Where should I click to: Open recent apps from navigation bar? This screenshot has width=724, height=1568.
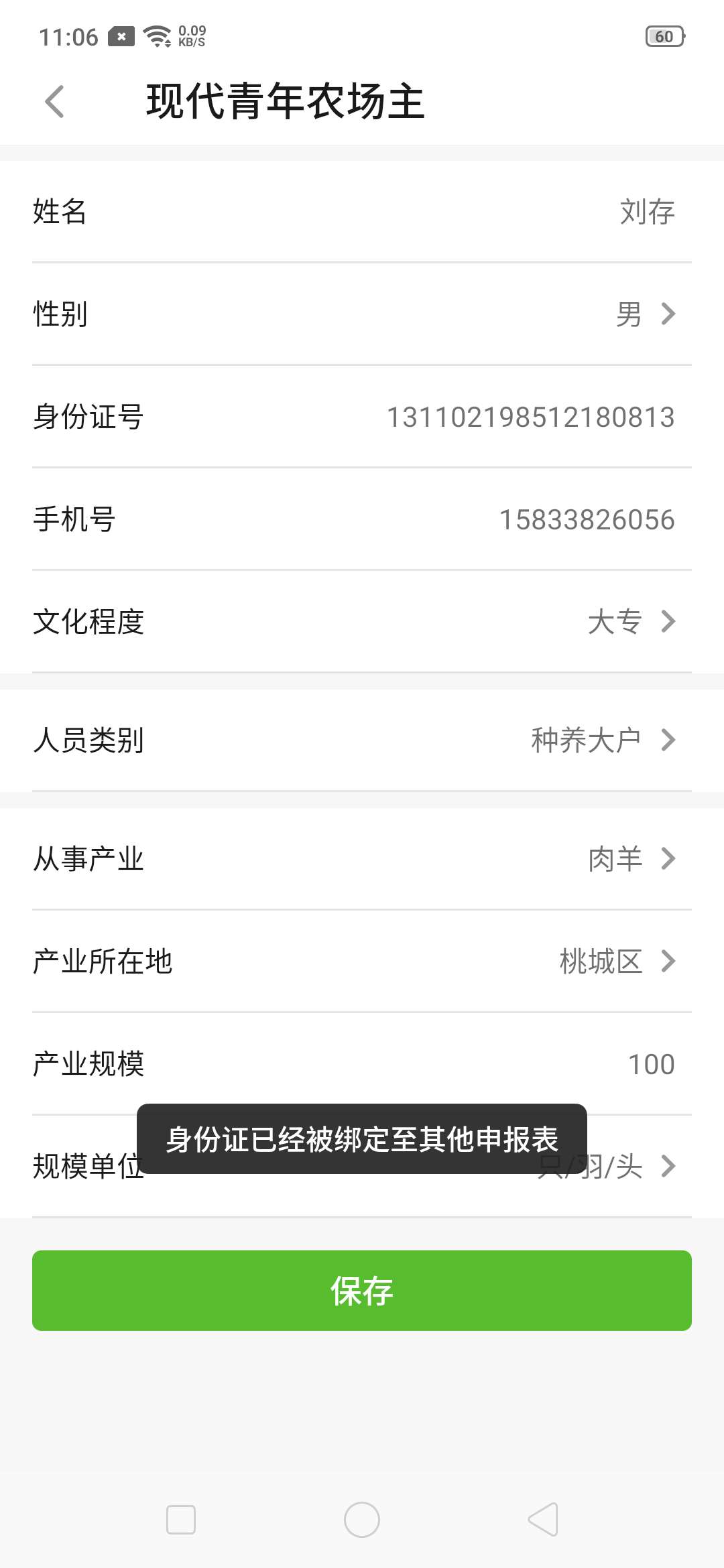click(x=181, y=1520)
